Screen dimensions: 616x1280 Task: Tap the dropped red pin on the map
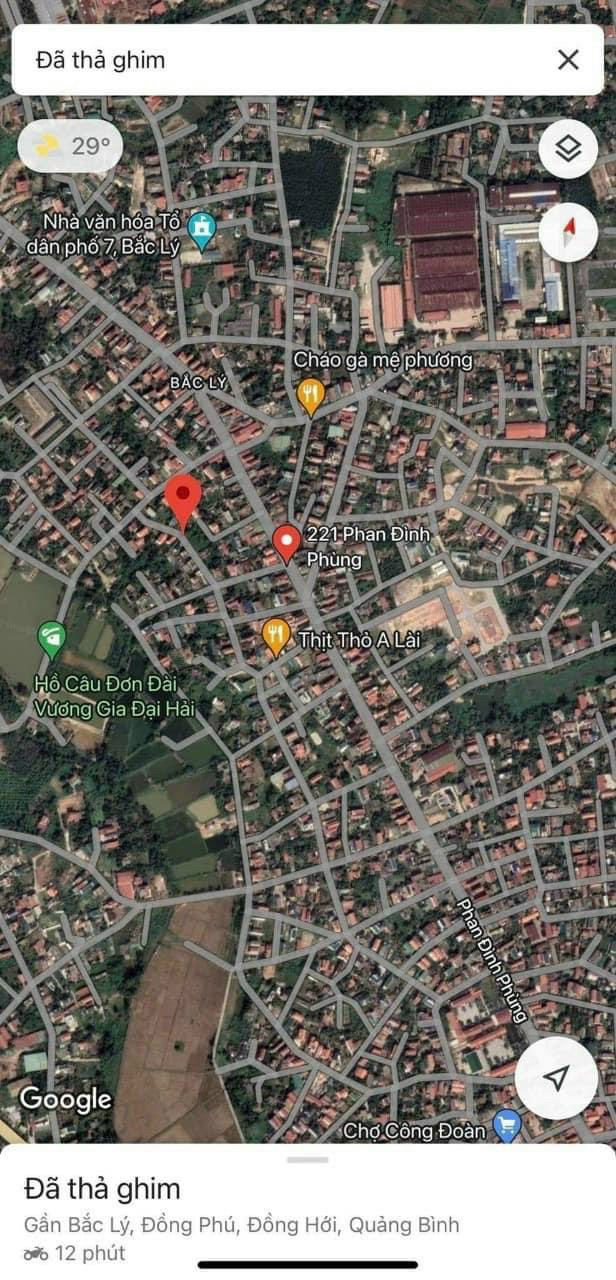click(182, 502)
